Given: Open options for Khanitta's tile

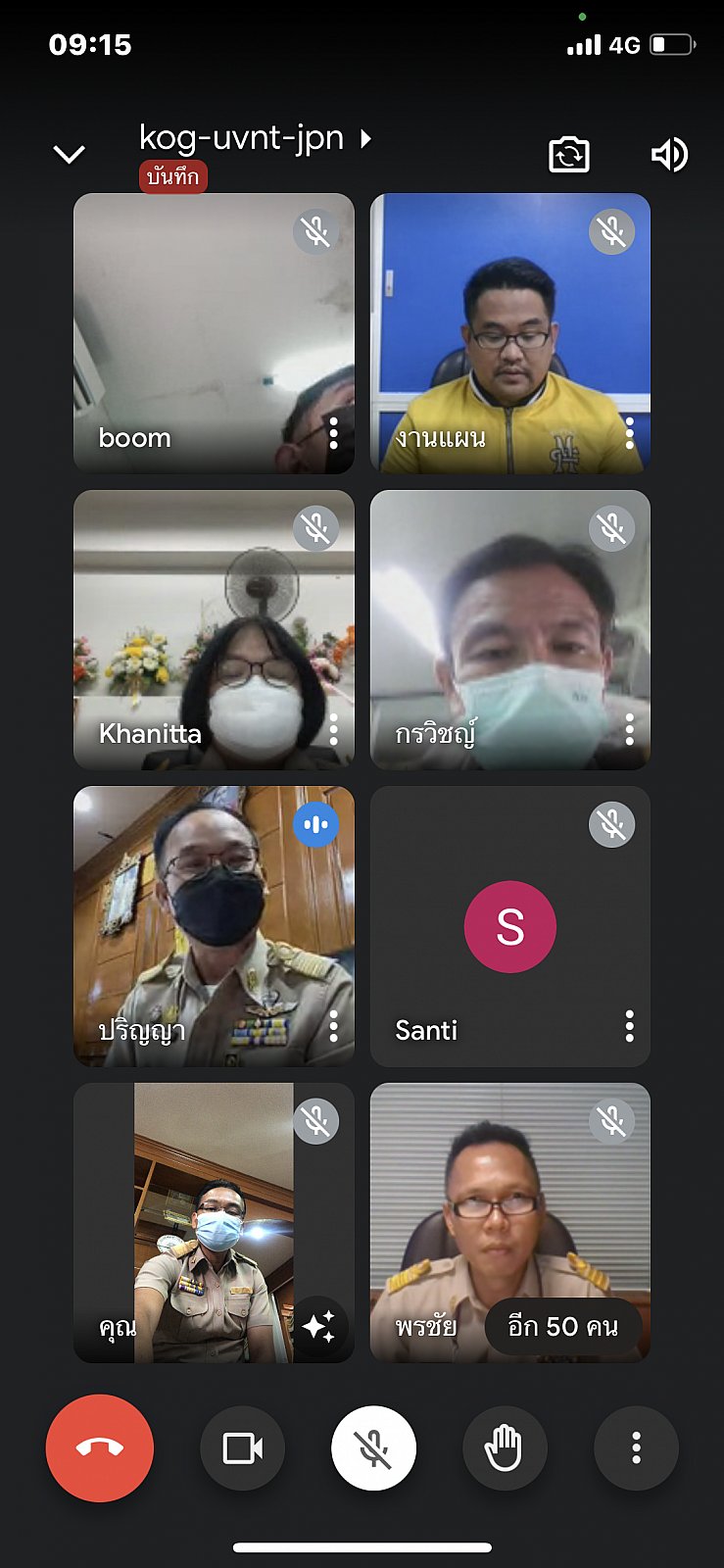Looking at the screenshot, I should (334, 729).
